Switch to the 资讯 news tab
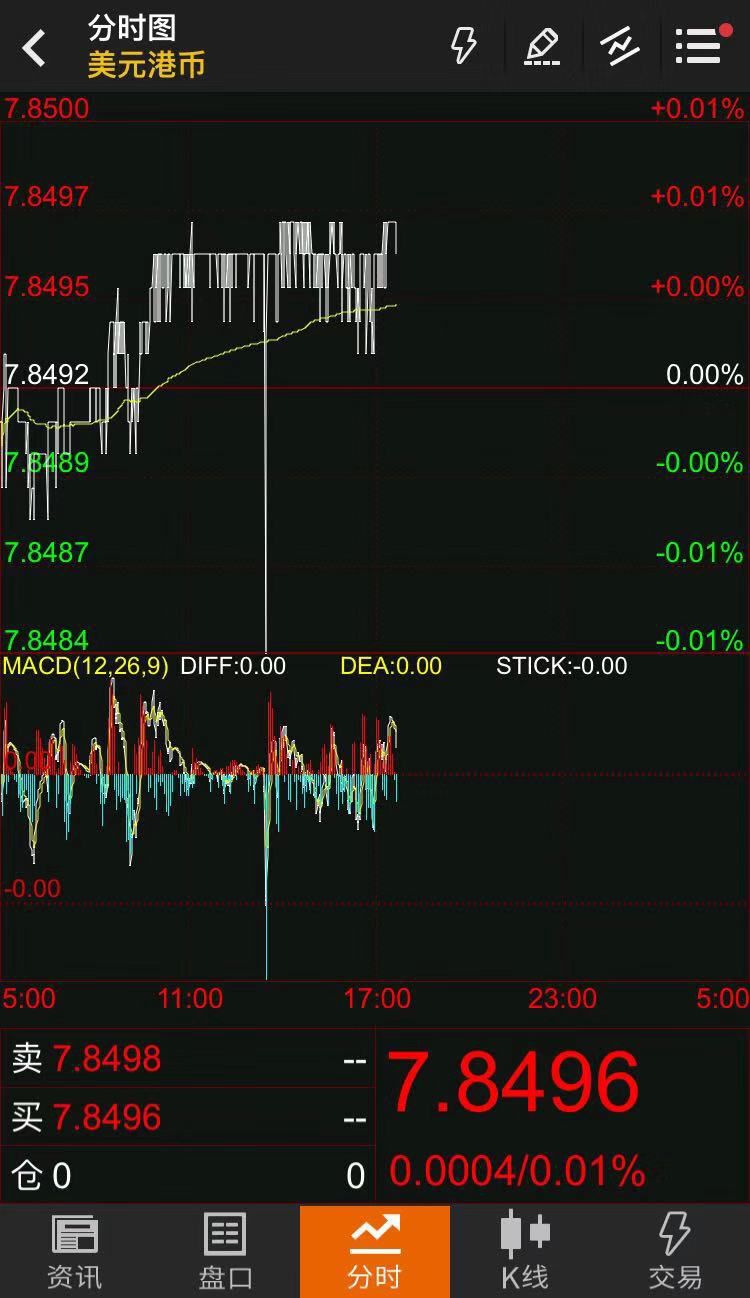The width and height of the screenshot is (750, 1298). (75, 1251)
